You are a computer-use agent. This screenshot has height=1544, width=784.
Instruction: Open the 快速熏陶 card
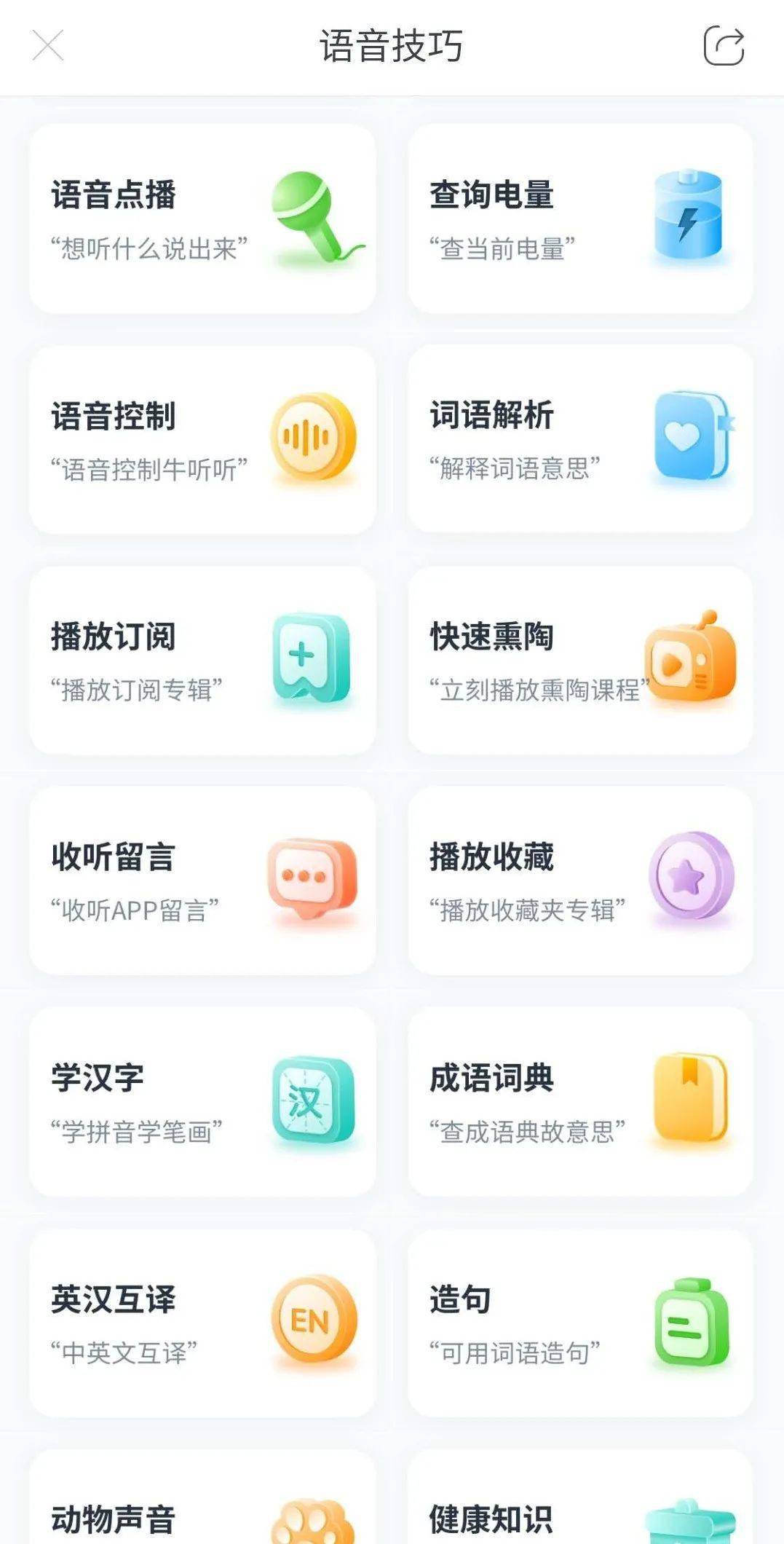[x=580, y=661]
